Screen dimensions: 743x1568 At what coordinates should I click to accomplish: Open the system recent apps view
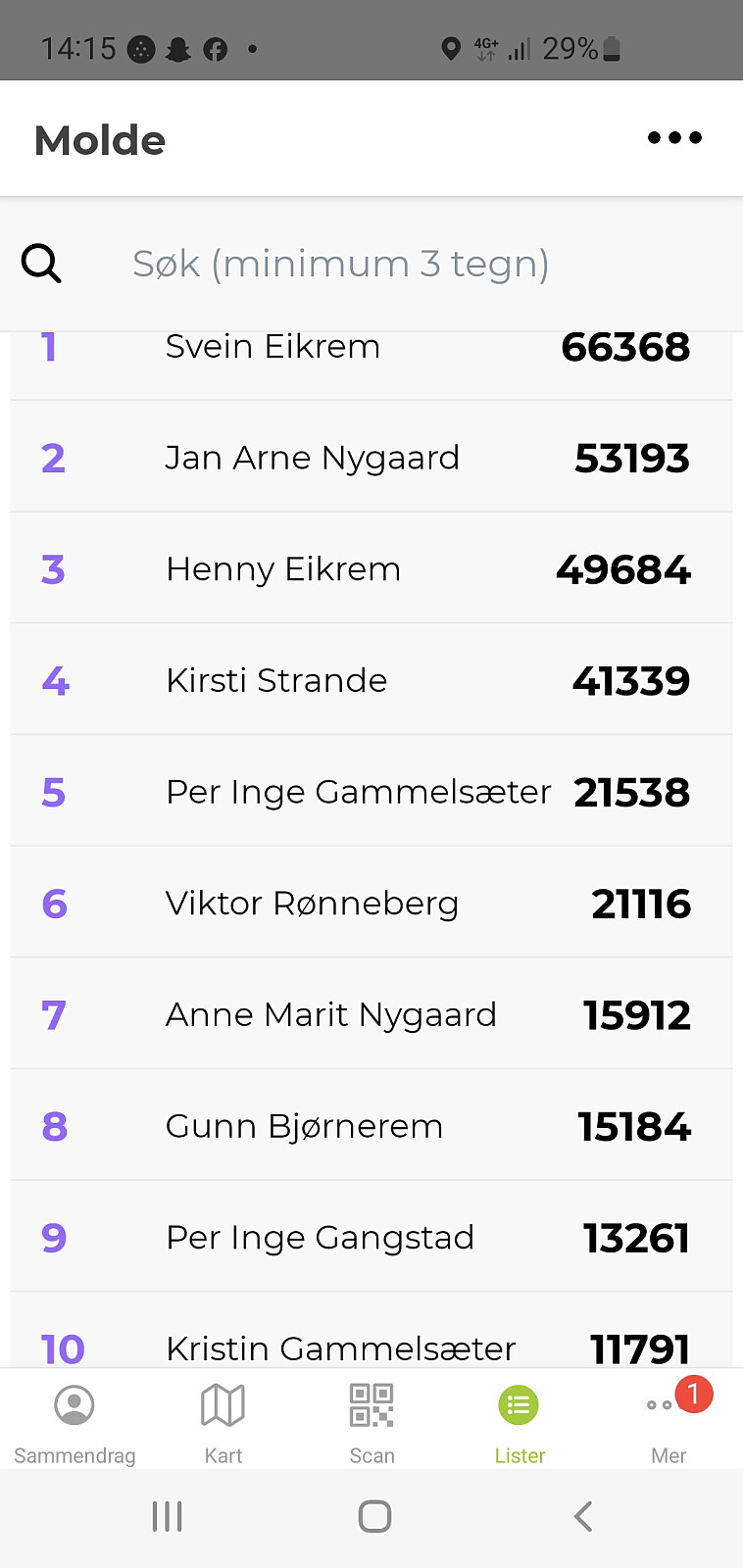[x=168, y=1516]
